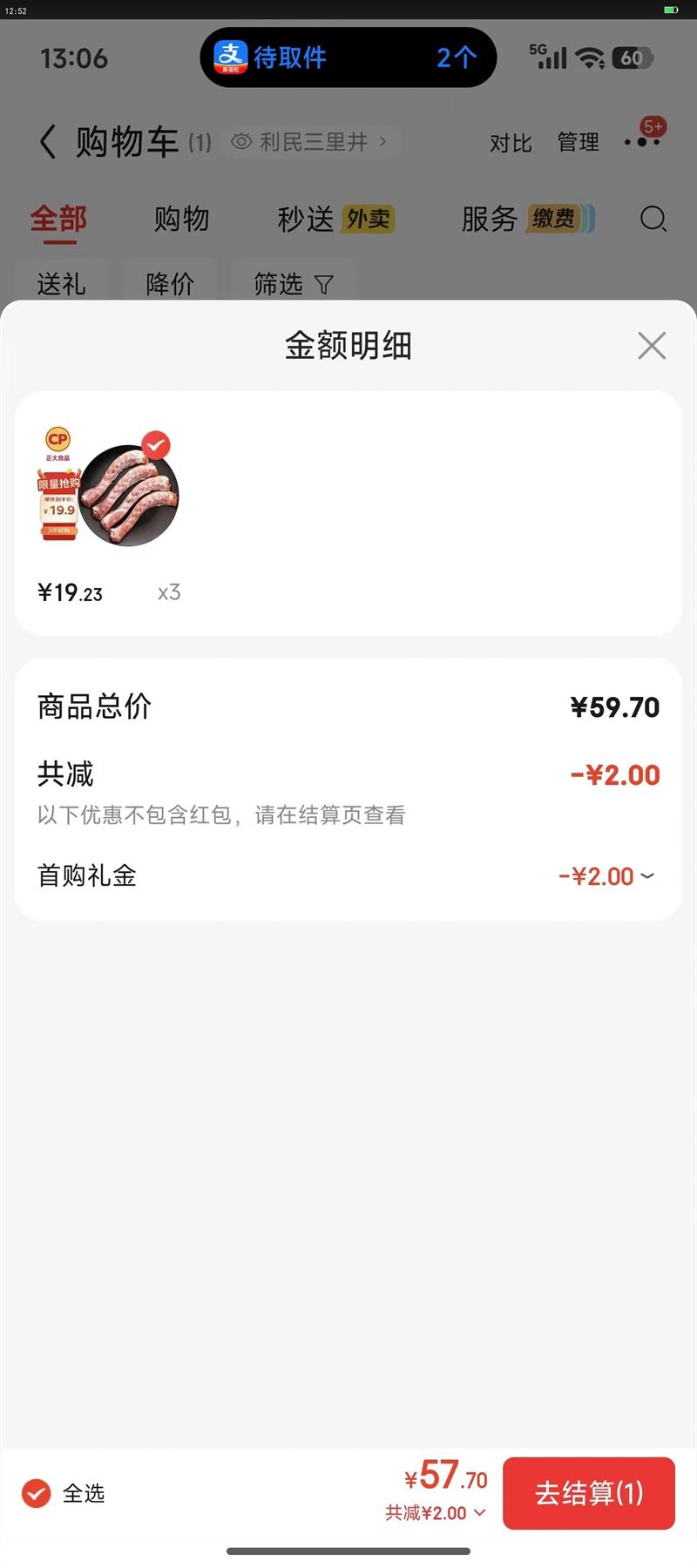This screenshot has height=1568, width=697.
Task: Toggle the 全选 checkbox
Action: click(37, 1493)
